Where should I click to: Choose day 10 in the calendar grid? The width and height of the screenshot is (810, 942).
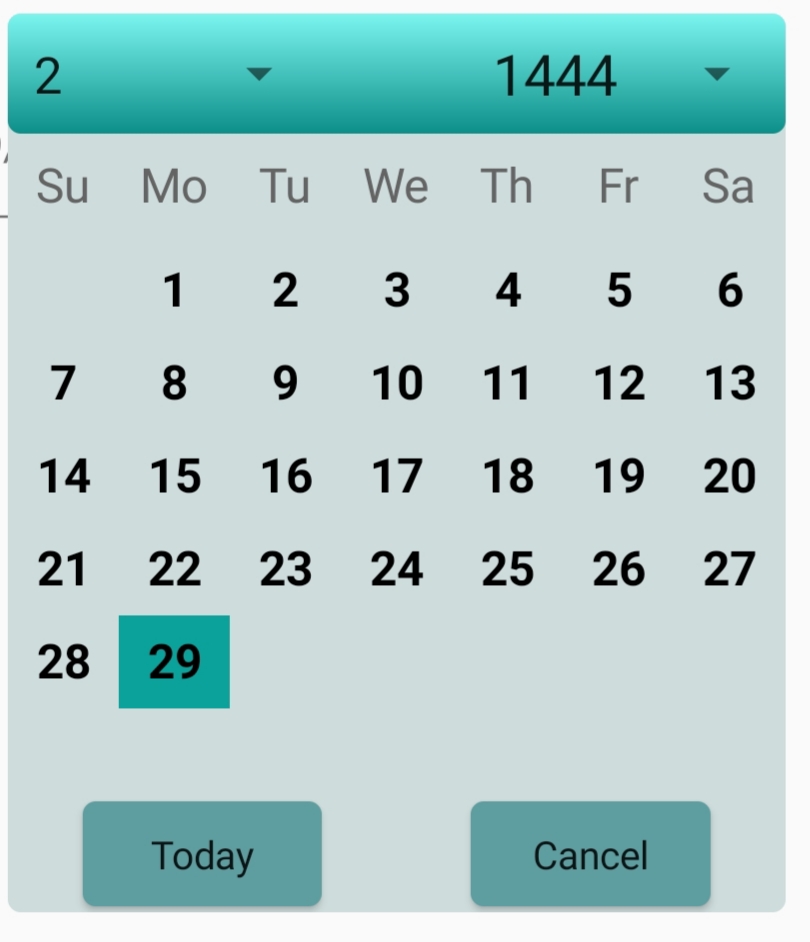pos(397,383)
